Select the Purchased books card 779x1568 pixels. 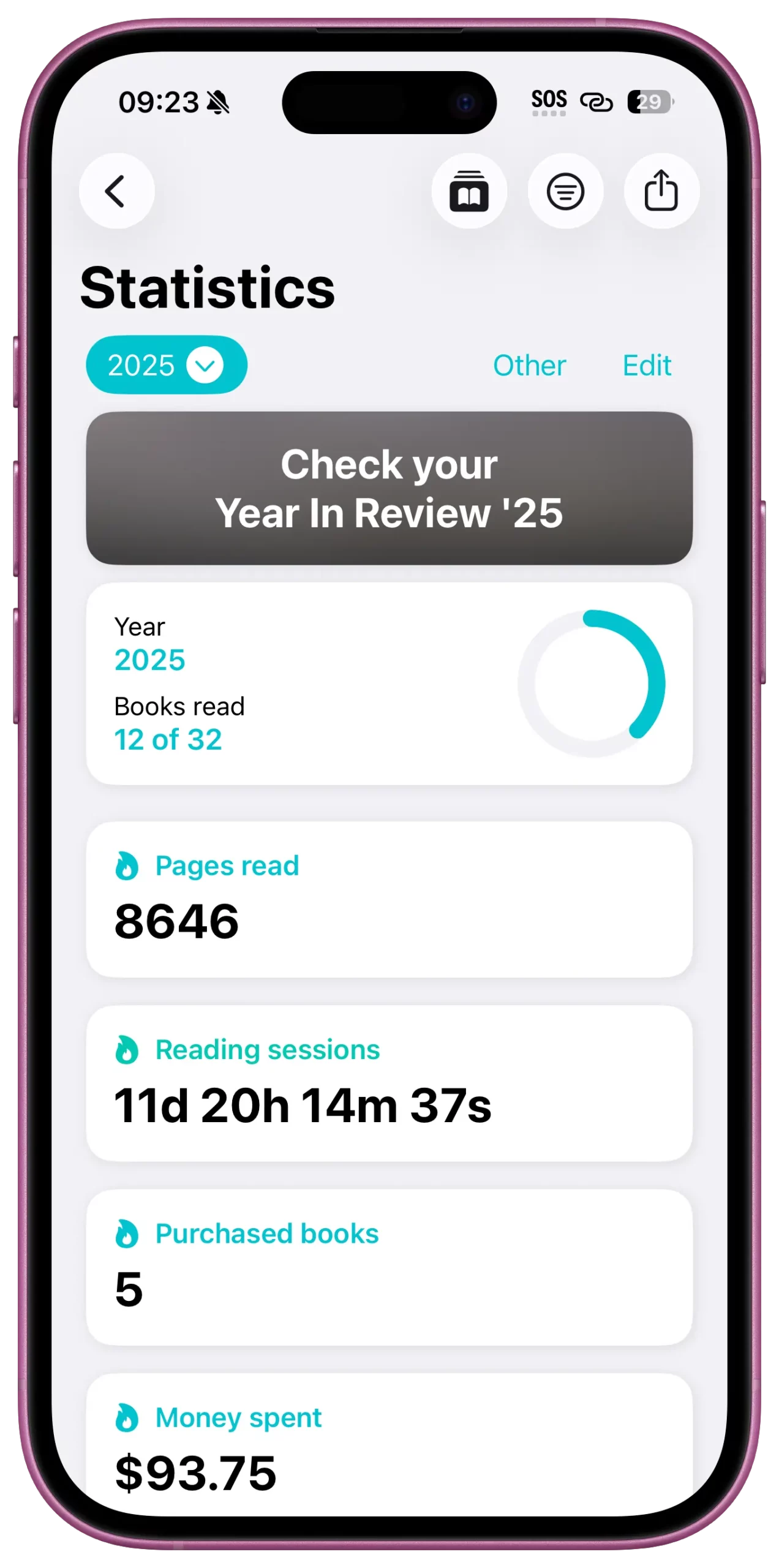[x=389, y=1267]
